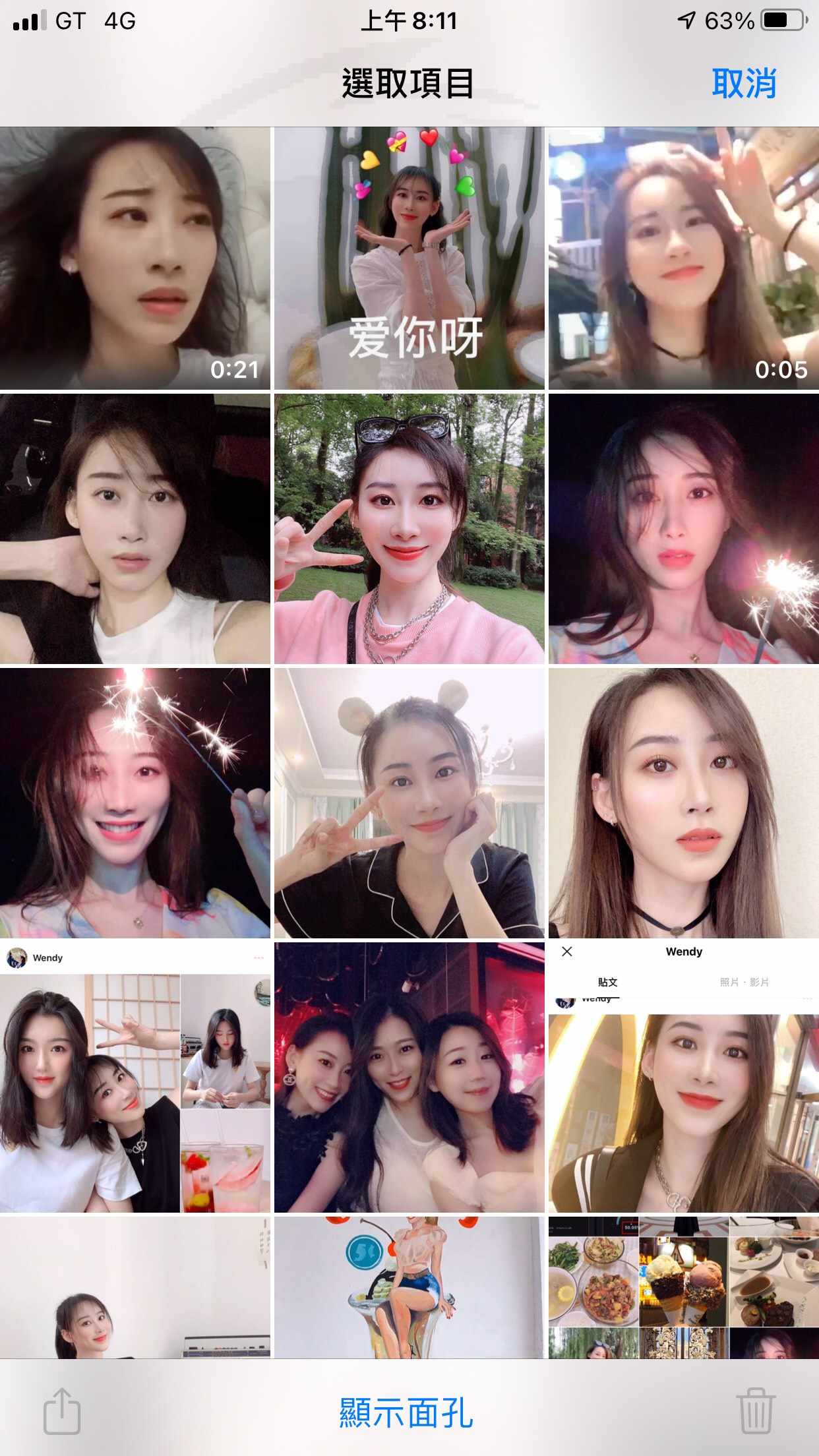Select the 0:21 video thumbnail
Image resolution: width=819 pixels, height=1456 pixels.
[x=135, y=258]
